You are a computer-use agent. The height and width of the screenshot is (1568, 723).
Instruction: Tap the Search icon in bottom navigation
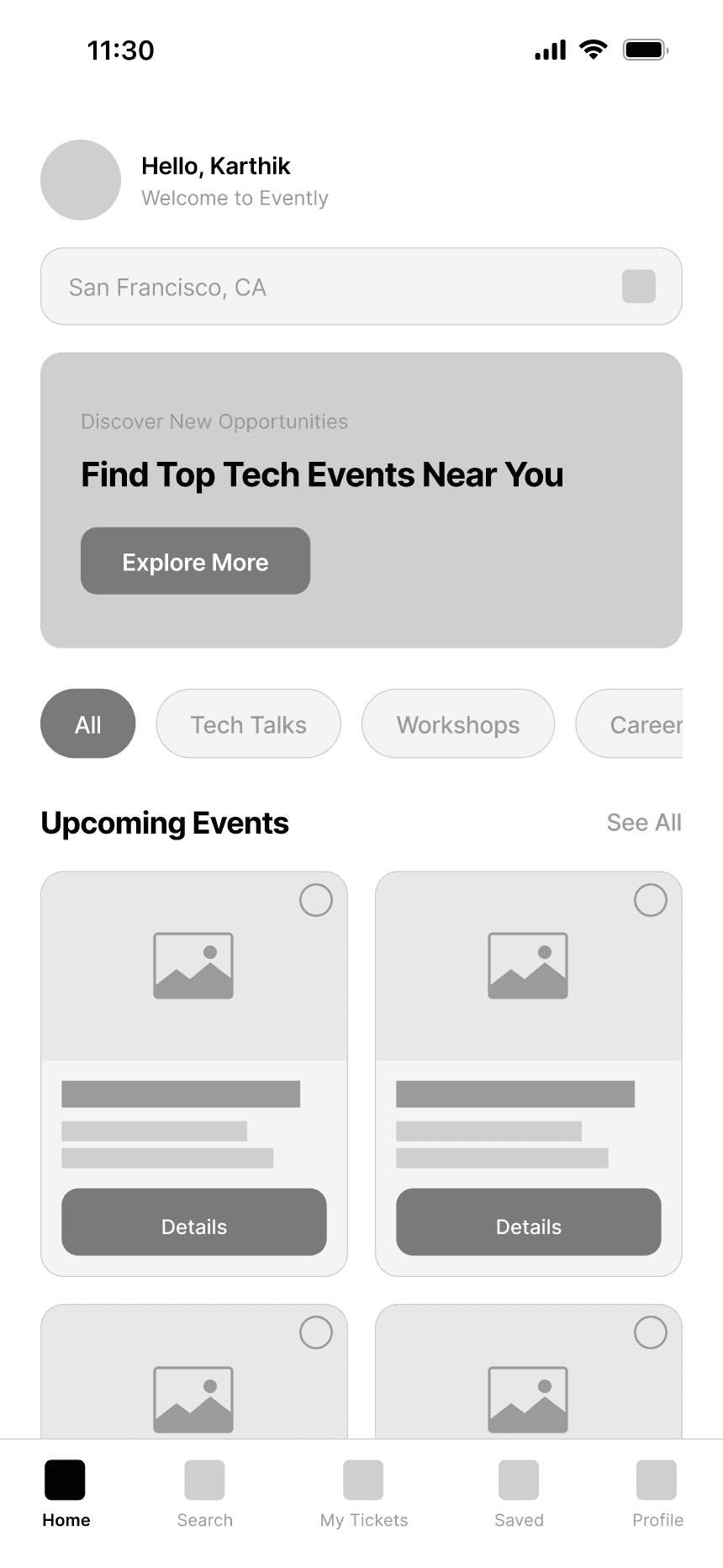(x=205, y=1479)
